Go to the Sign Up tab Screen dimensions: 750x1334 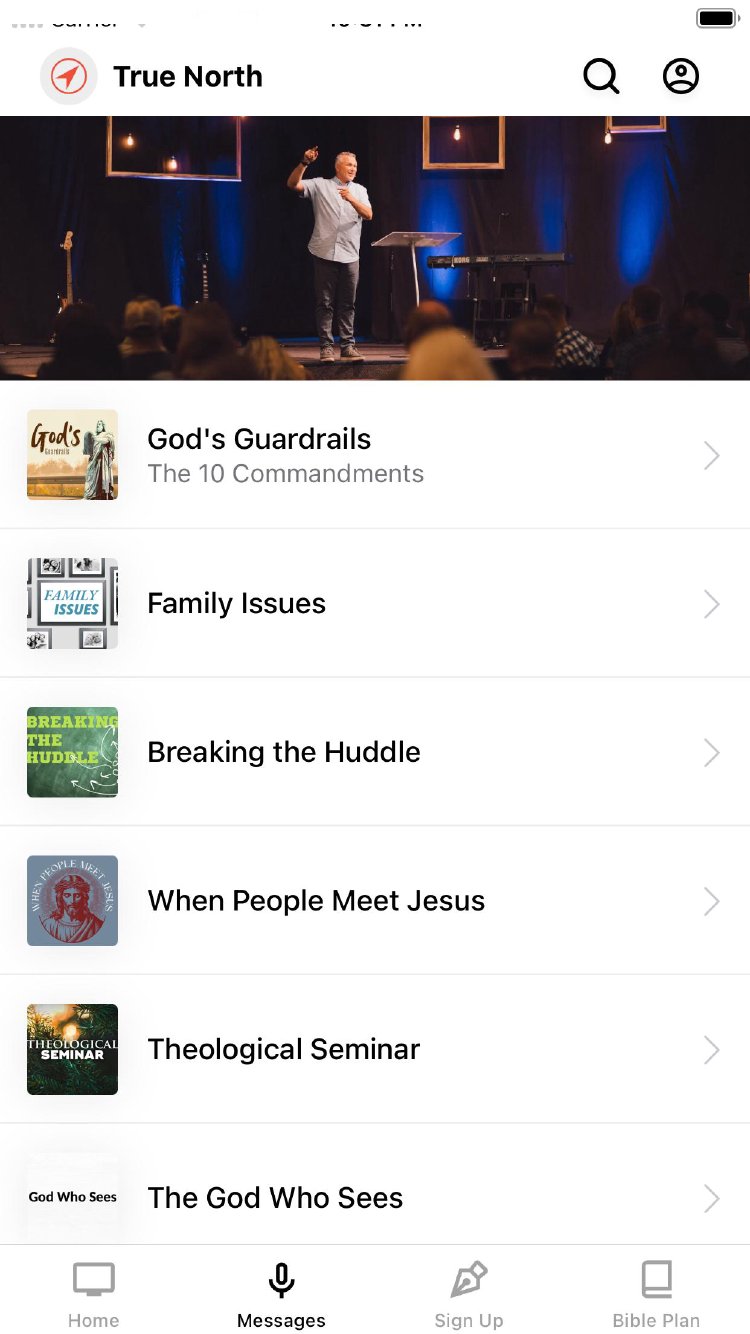[469, 1294]
